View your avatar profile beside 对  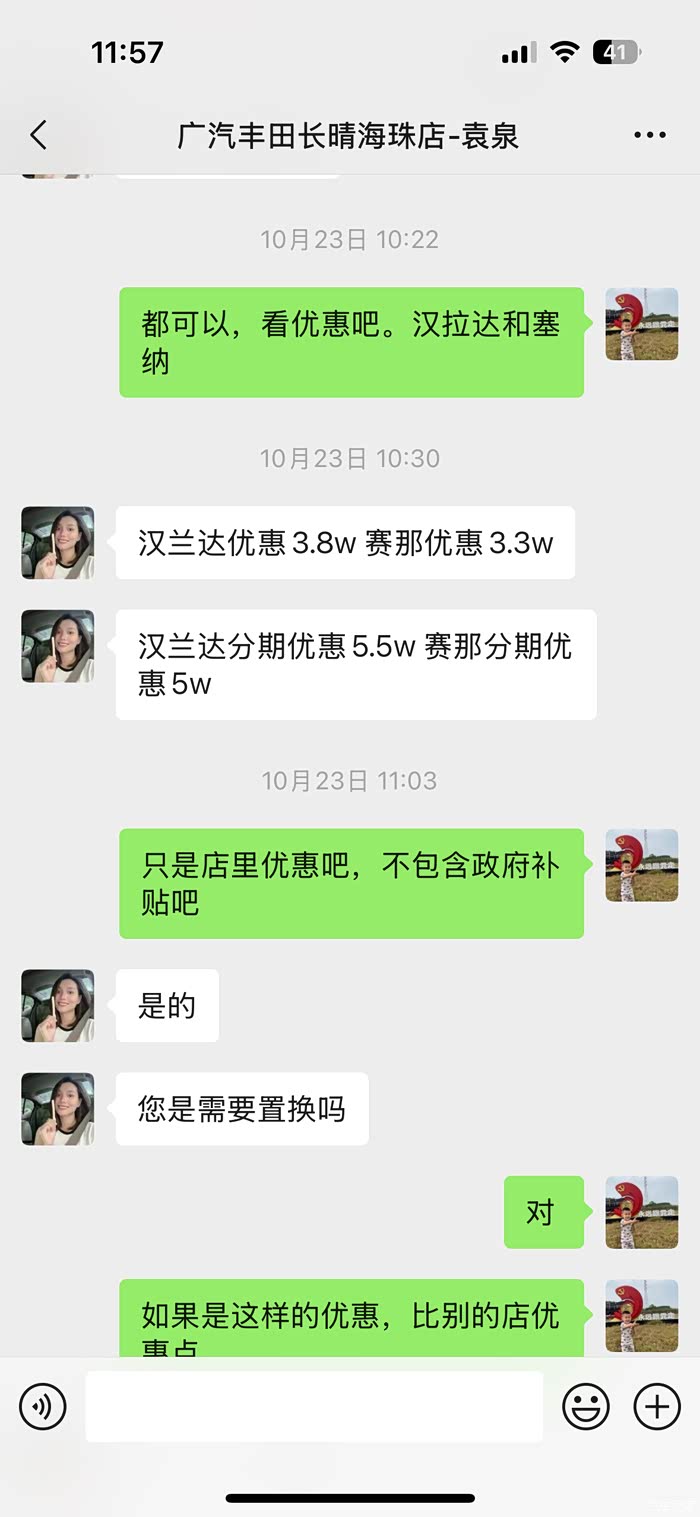point(642,1212)
